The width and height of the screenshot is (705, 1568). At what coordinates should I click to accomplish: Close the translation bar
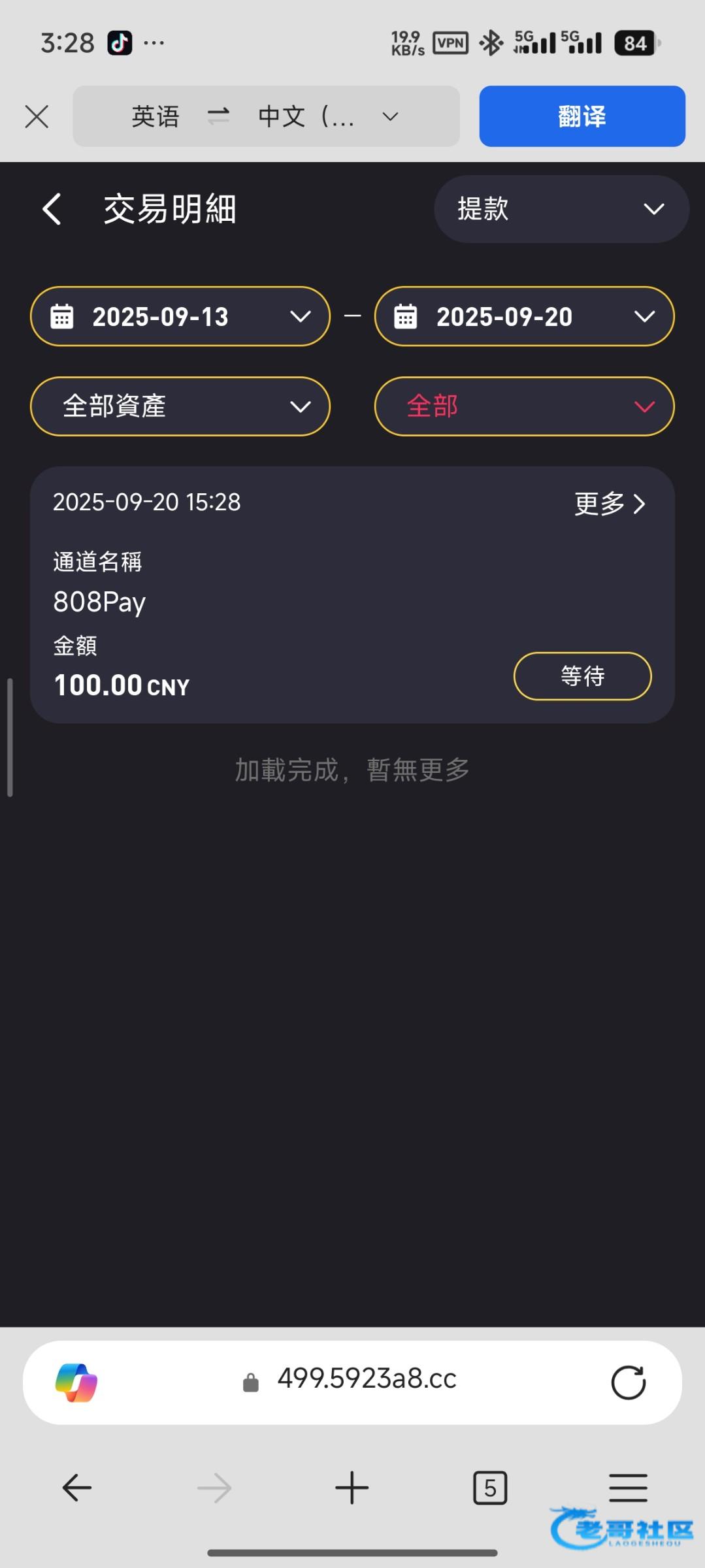[x=37, y=118]
